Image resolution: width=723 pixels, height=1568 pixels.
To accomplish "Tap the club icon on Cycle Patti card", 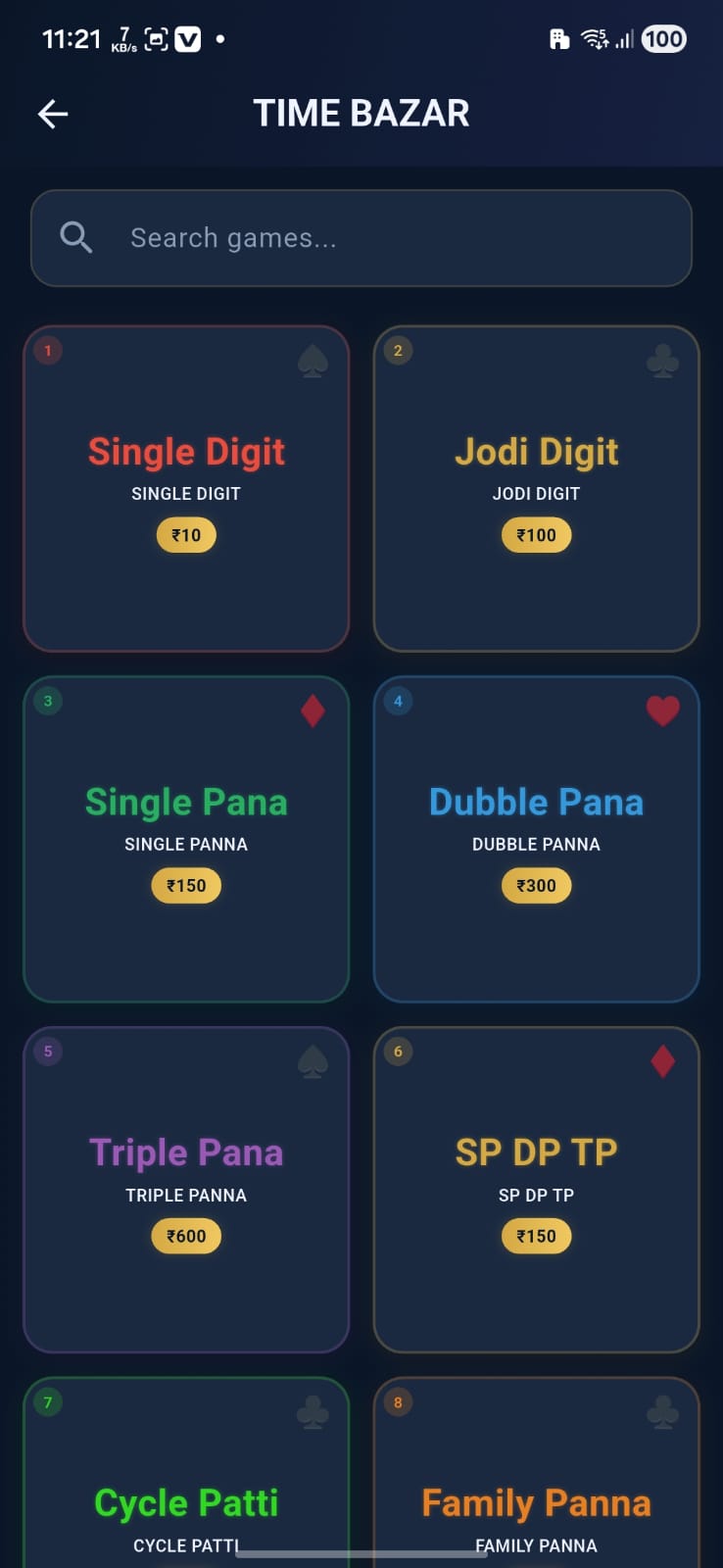I will click(x=313, y=1411).
